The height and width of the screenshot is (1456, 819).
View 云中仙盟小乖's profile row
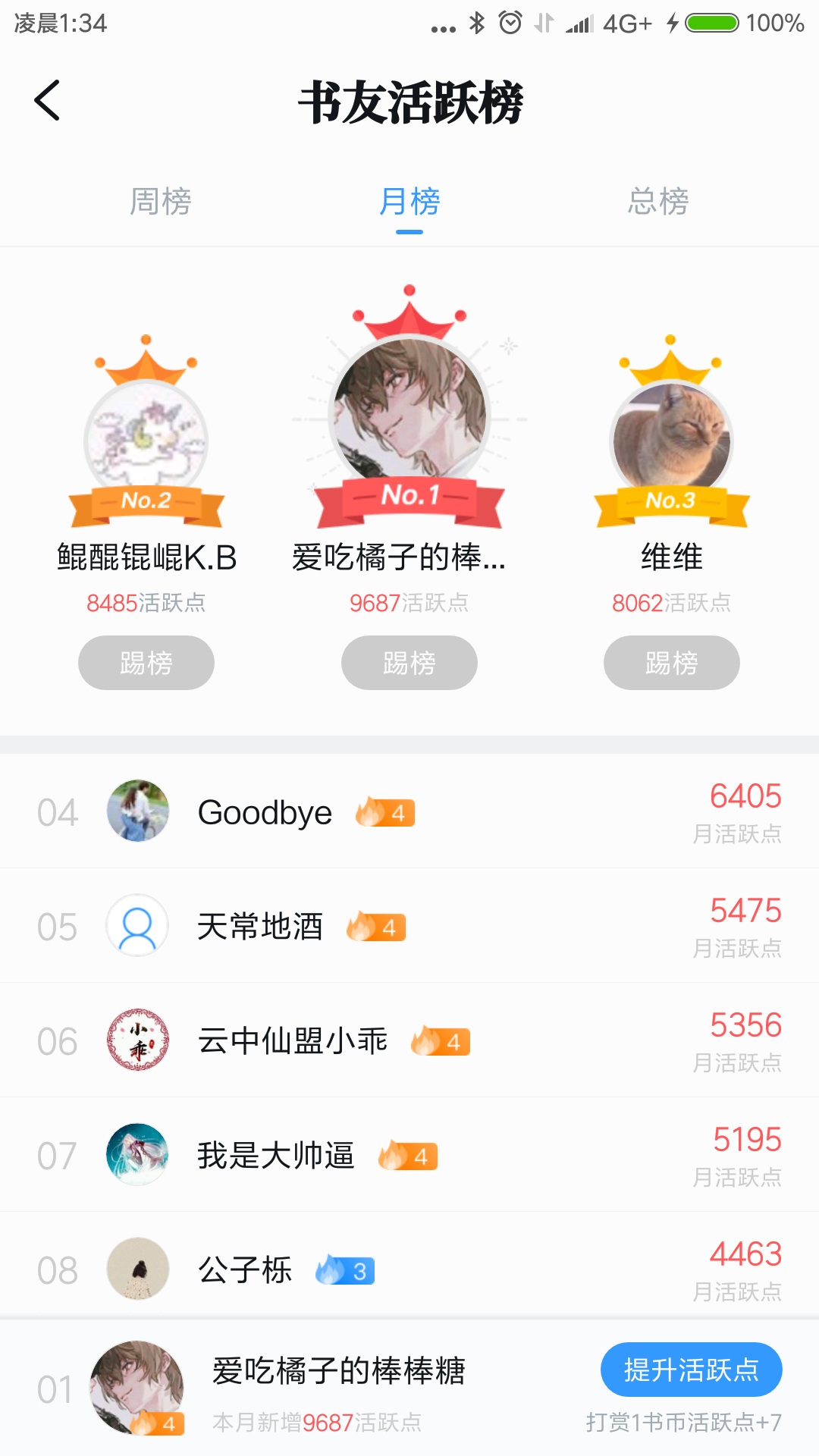tap(409, 1040)
